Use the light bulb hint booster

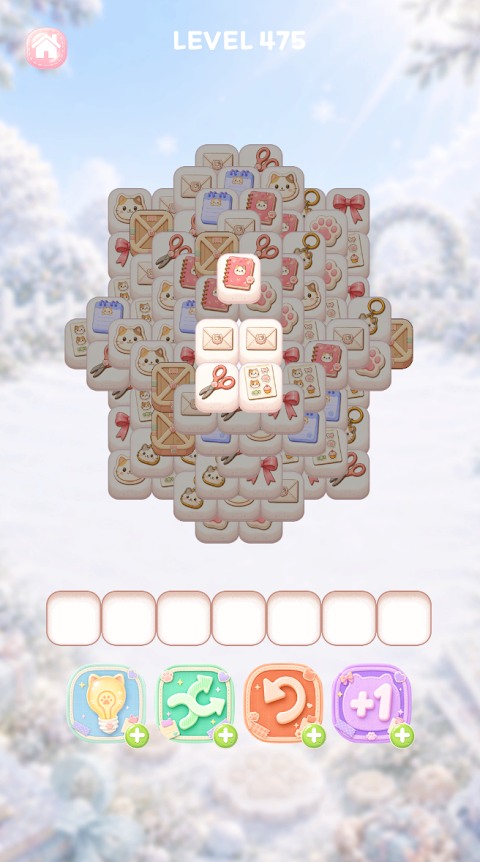(107, 703)
